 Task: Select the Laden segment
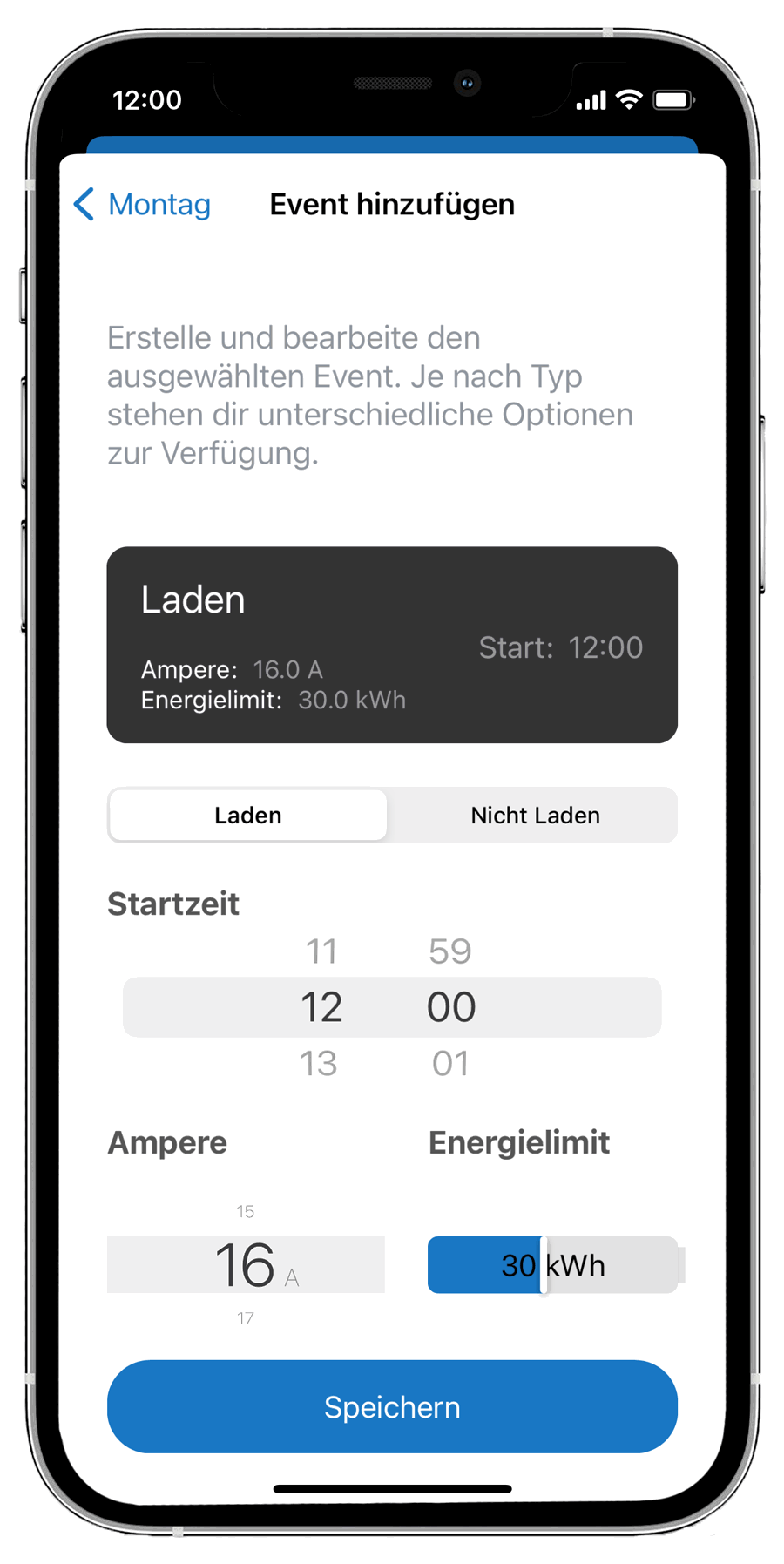[248, 816]
